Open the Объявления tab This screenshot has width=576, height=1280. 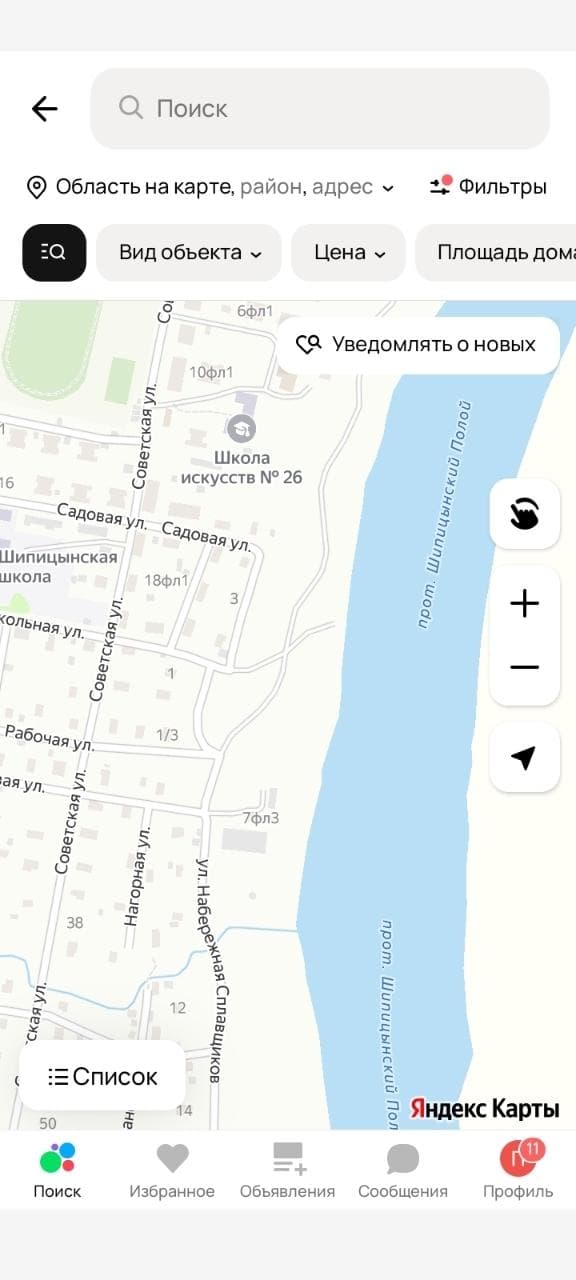point(288,1170)
